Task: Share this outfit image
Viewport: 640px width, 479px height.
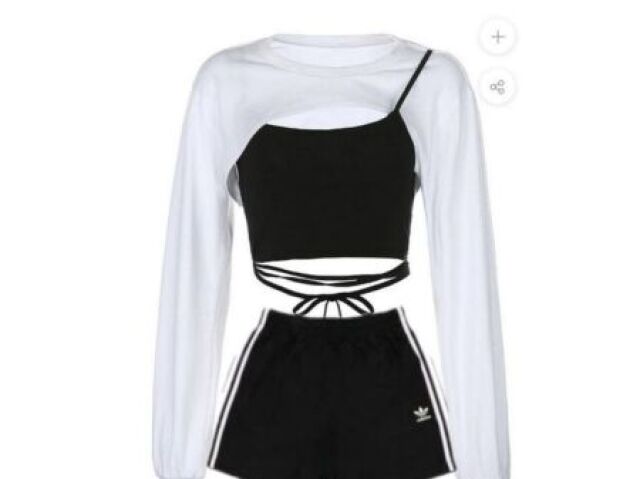Action: [498, 87]
